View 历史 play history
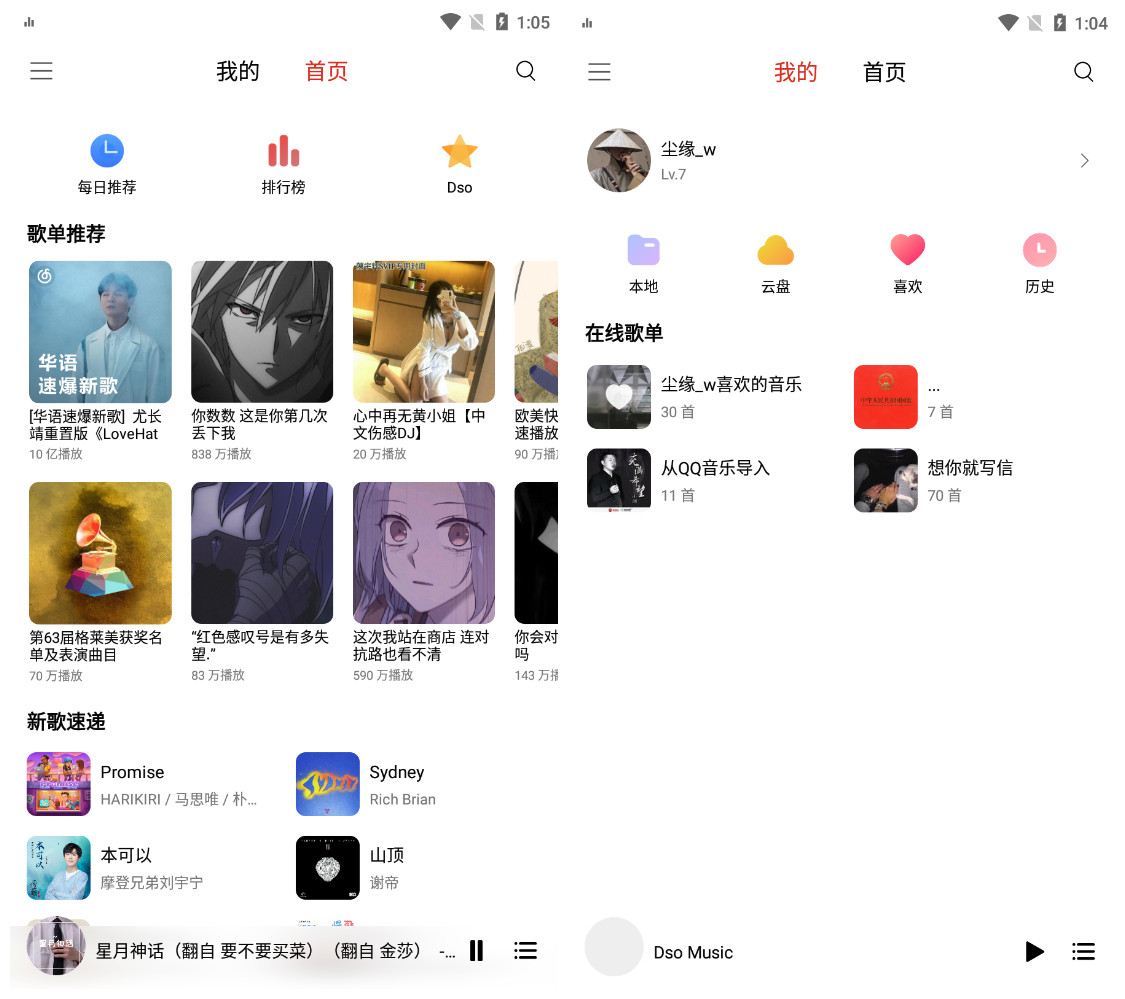The width and height of the screenshot is (1125, 999). (x=1039, y=262)
